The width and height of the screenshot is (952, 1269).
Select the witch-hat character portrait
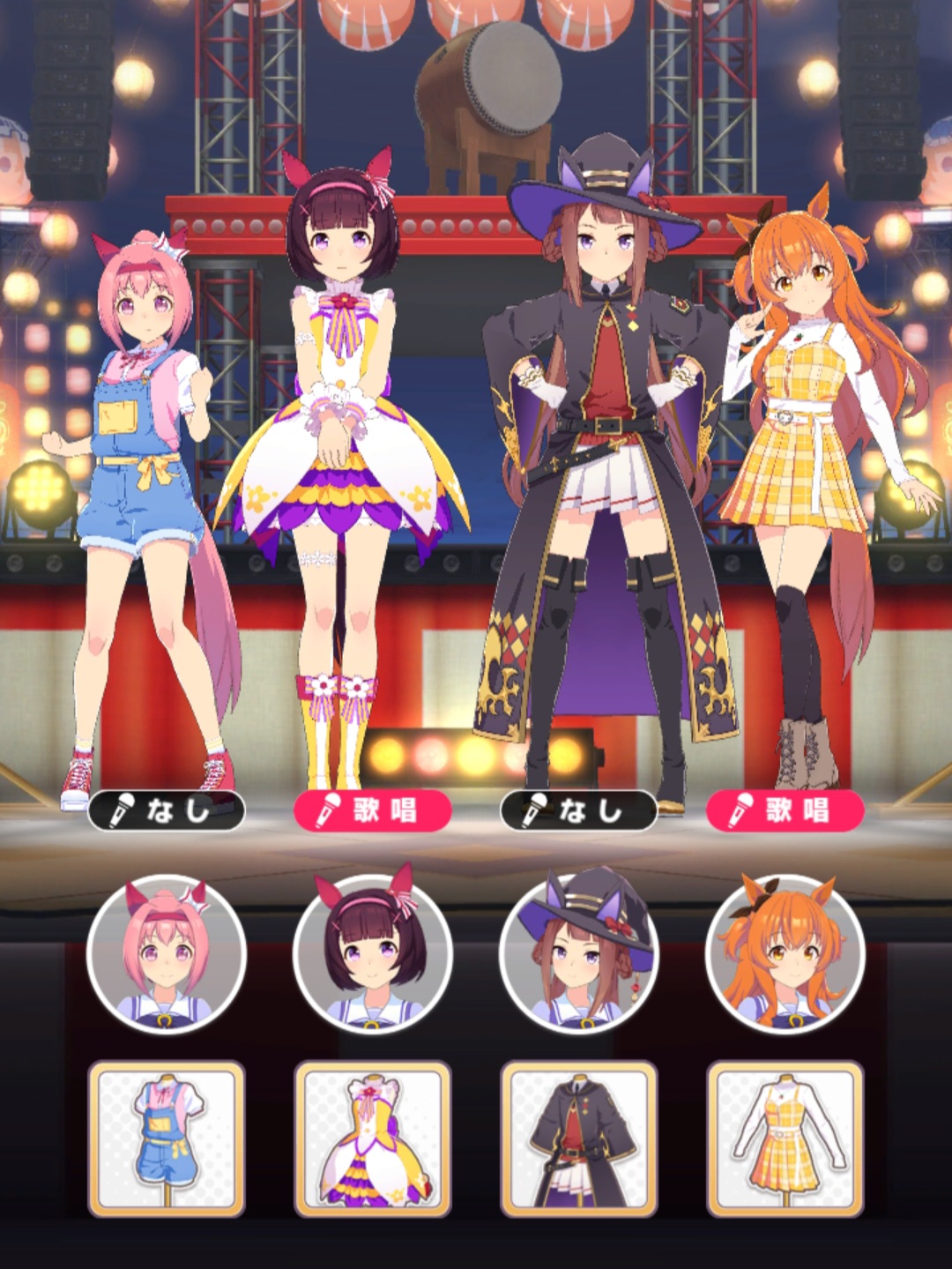(578, 954)
